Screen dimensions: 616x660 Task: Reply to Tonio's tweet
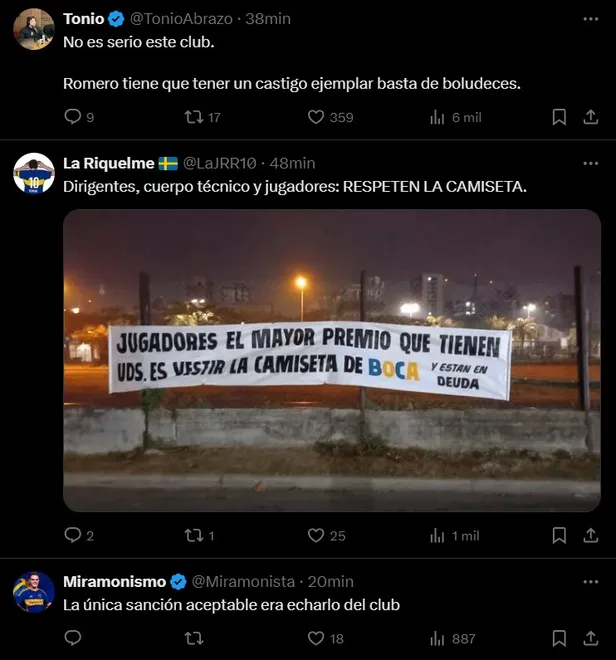pos(73,117)
